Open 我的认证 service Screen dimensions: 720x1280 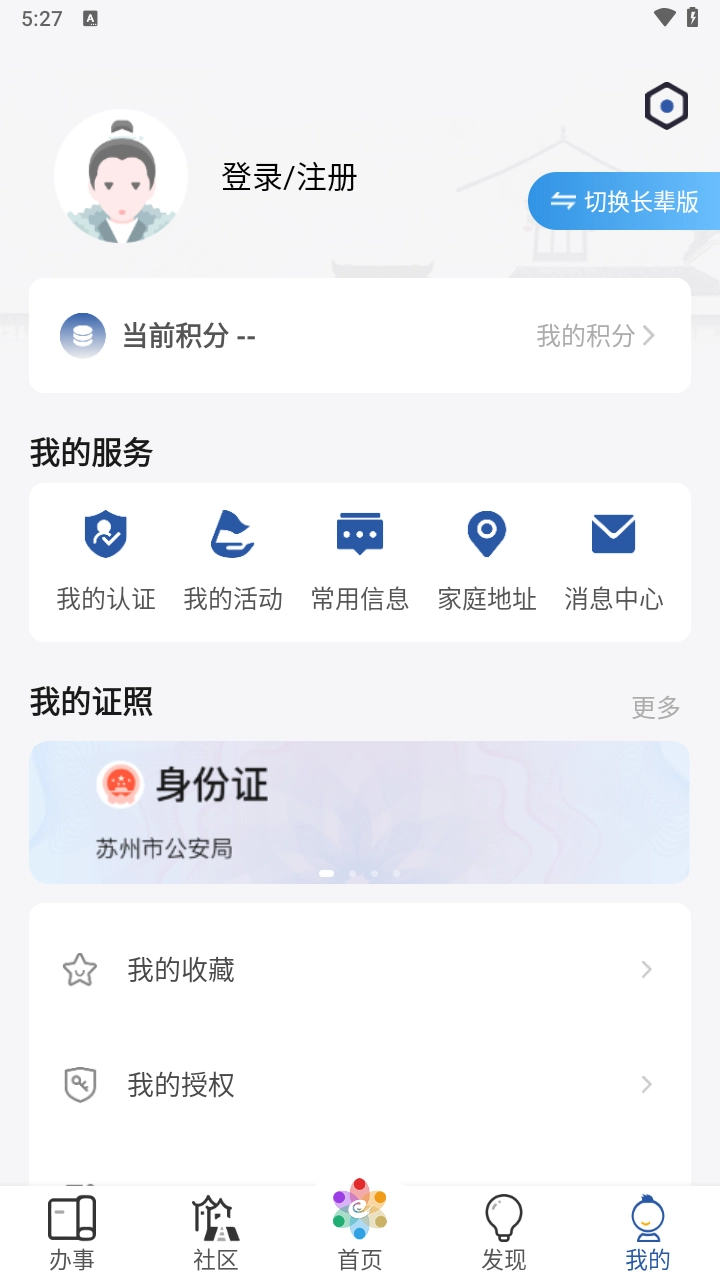click(x=106, y=561)
